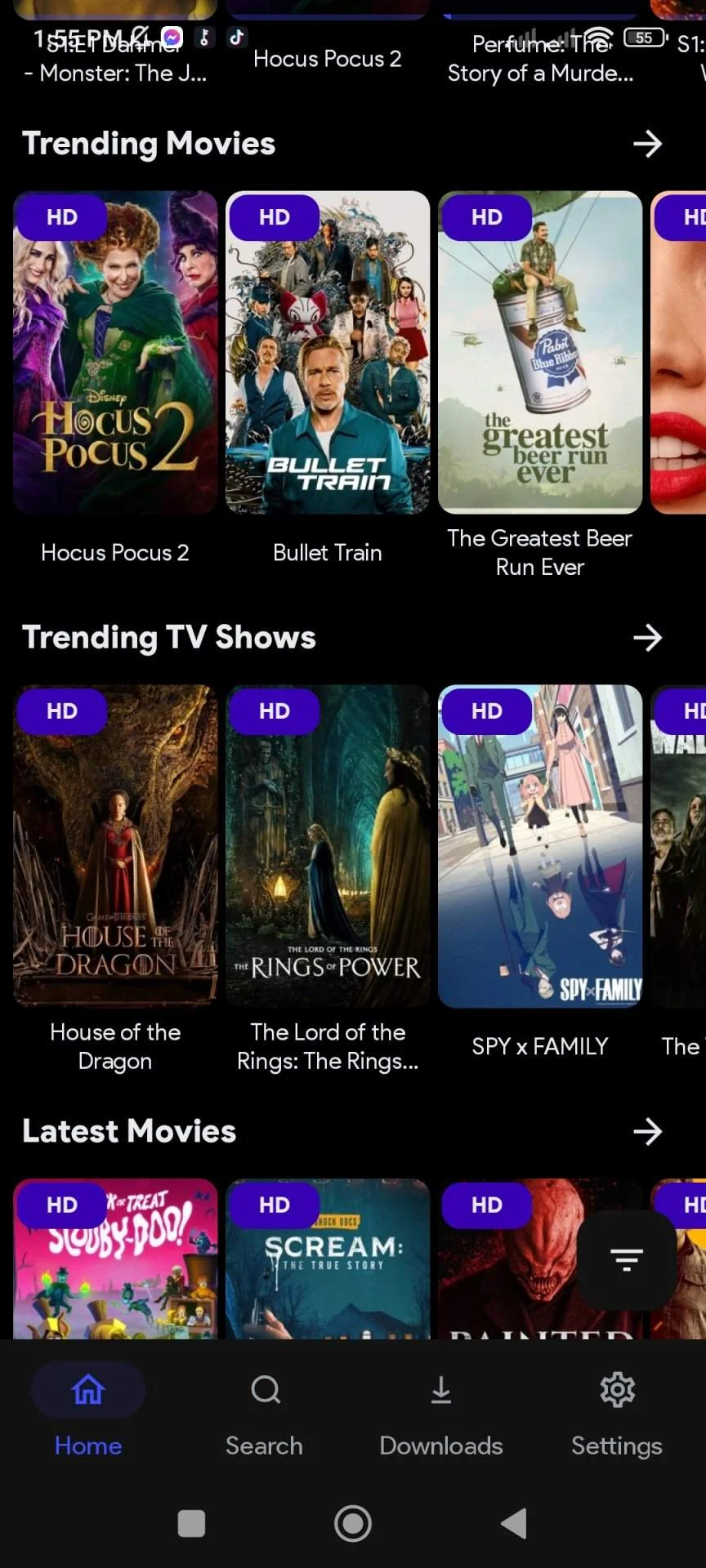
Task: Tap the system back button
Action: pyautogui.click(x=514, y=1524)
